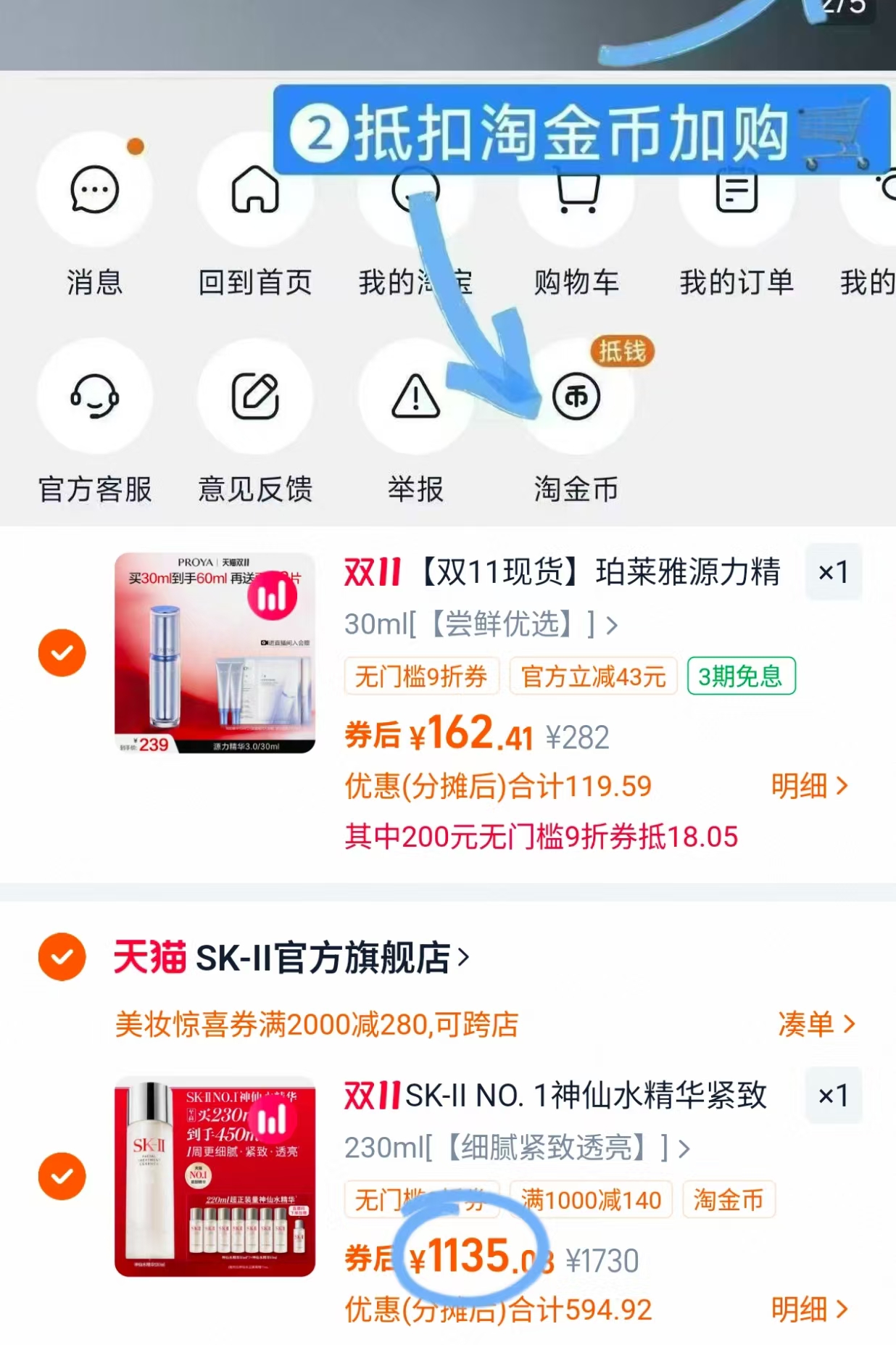View 我的订单 orders icon
This screenshot has width=896, height=1345.
click(x=736, y=190)
